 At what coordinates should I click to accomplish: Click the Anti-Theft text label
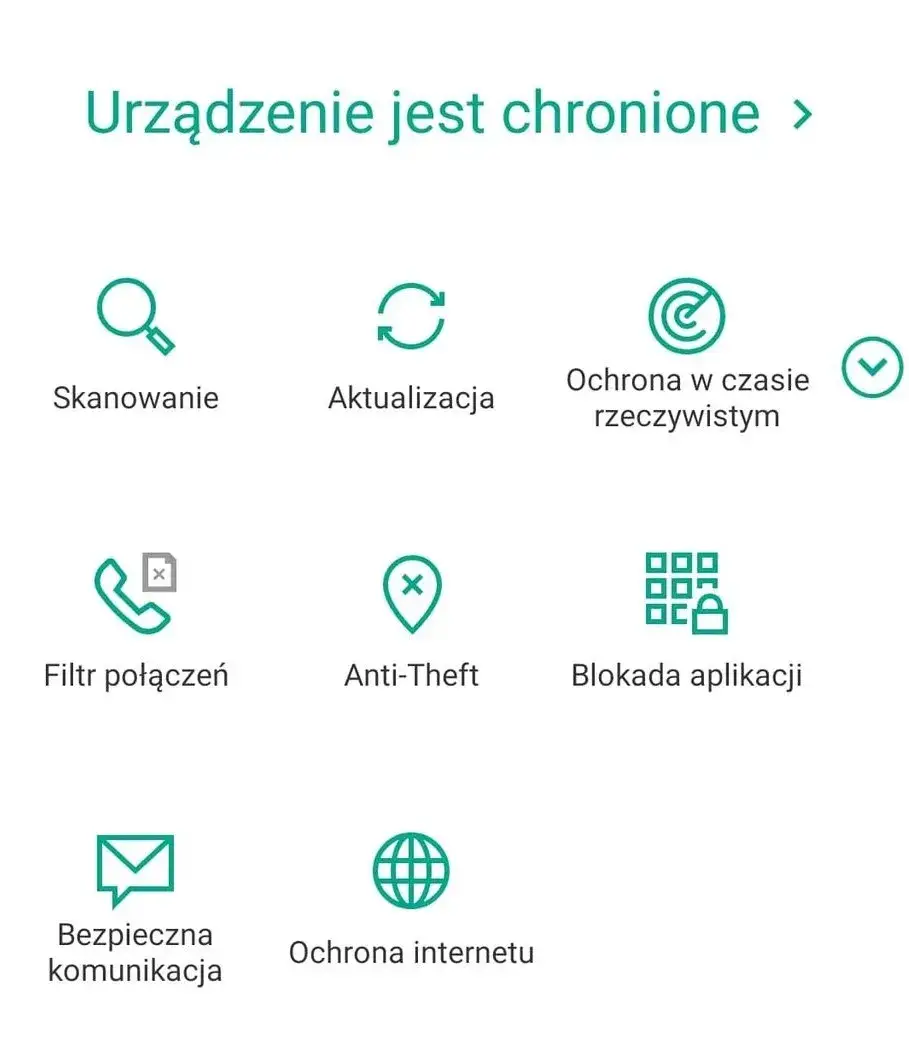tap(413, 675)
